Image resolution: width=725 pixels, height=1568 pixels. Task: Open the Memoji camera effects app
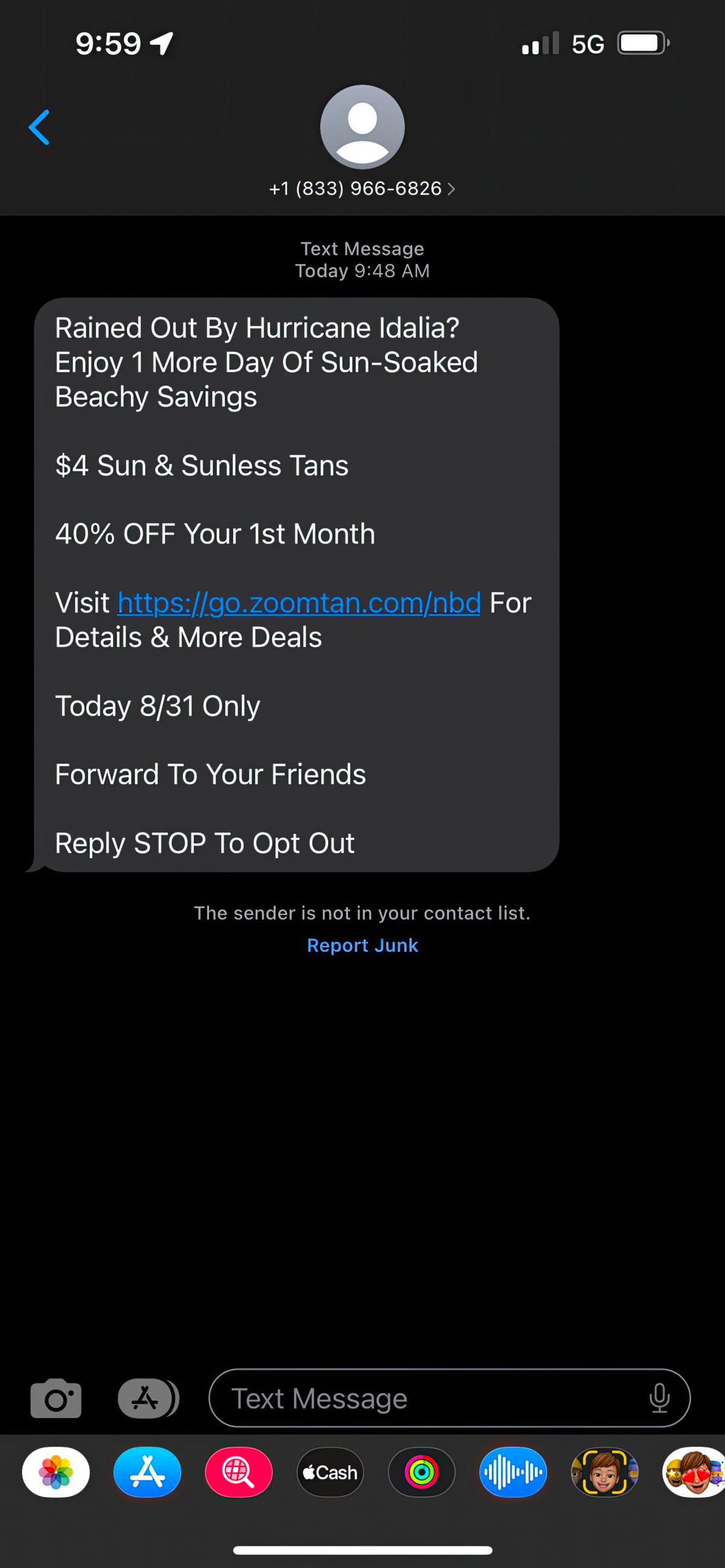coord(604,1472)
